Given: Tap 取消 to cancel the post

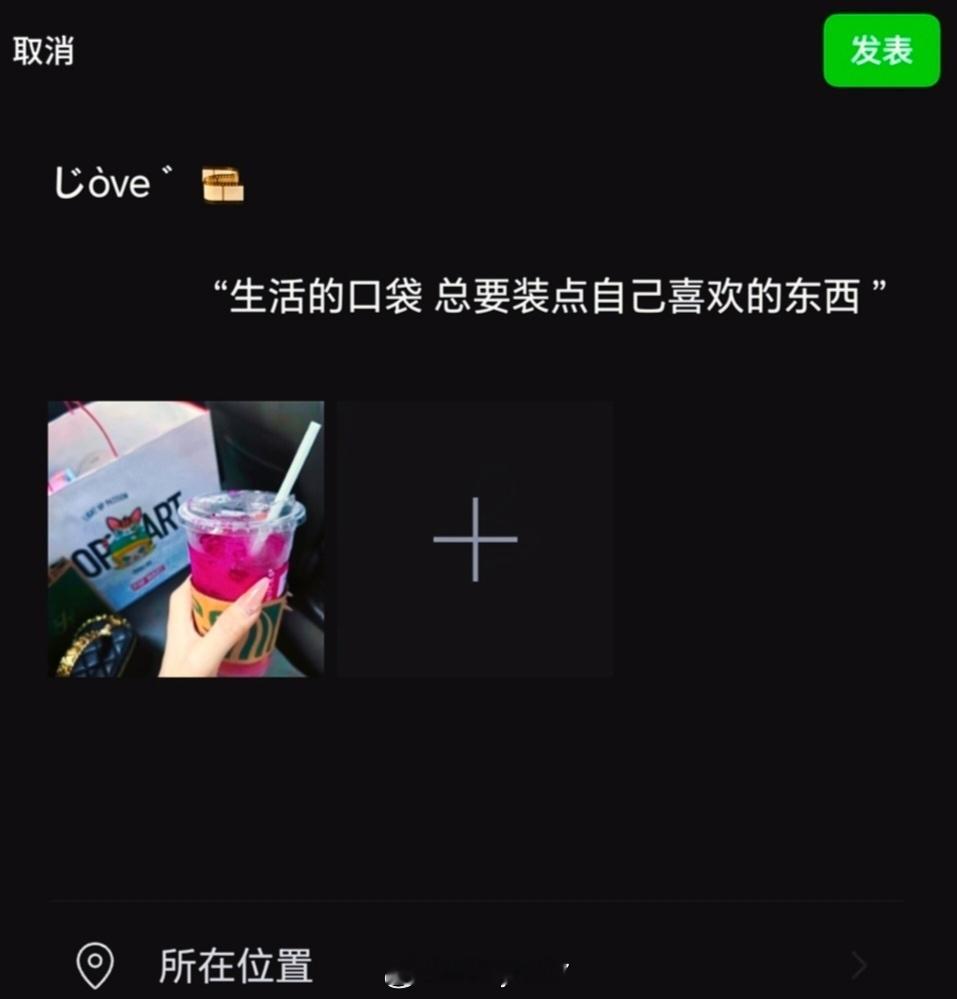Looking at the screenshot, I should tap(44, 50).
